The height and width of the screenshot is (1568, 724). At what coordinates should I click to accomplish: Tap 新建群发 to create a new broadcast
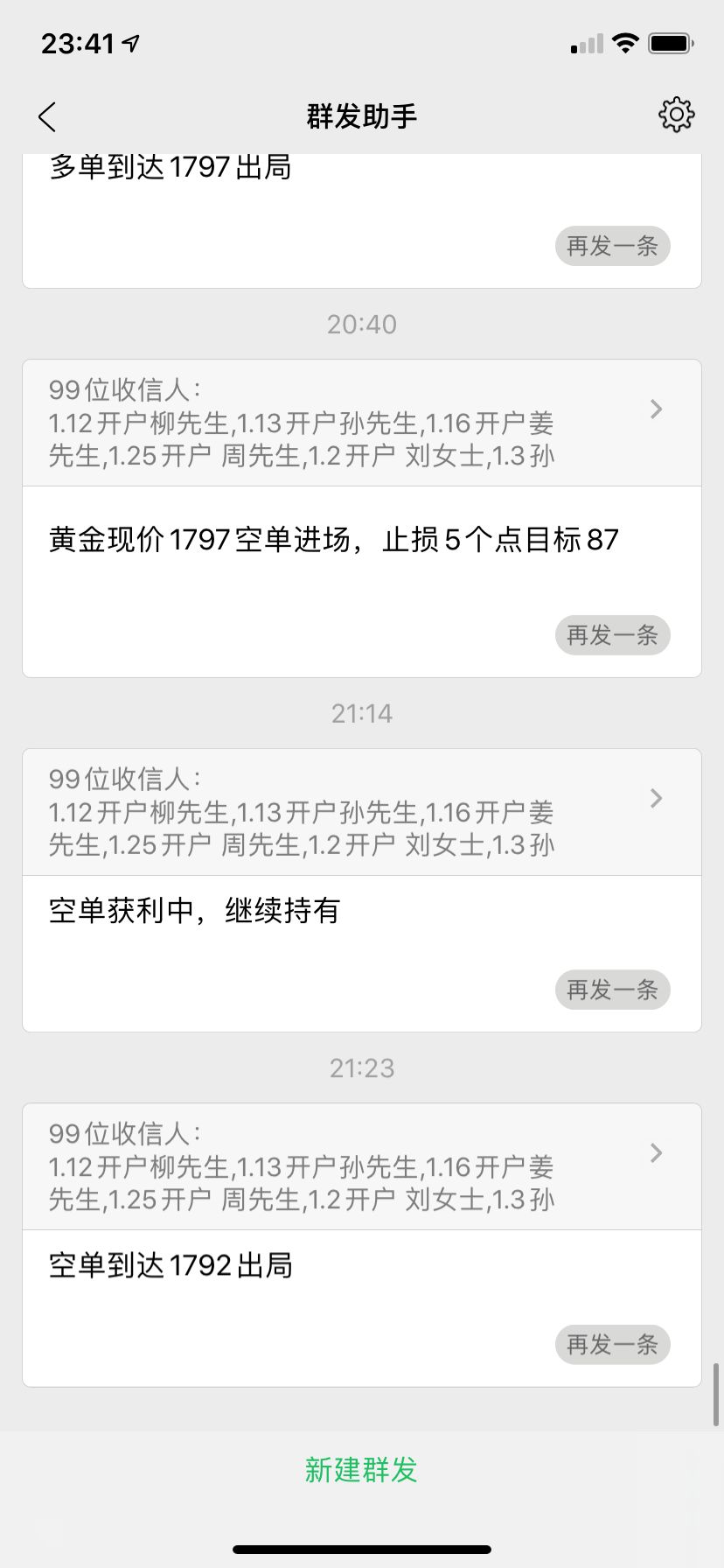click(361, 1470)
